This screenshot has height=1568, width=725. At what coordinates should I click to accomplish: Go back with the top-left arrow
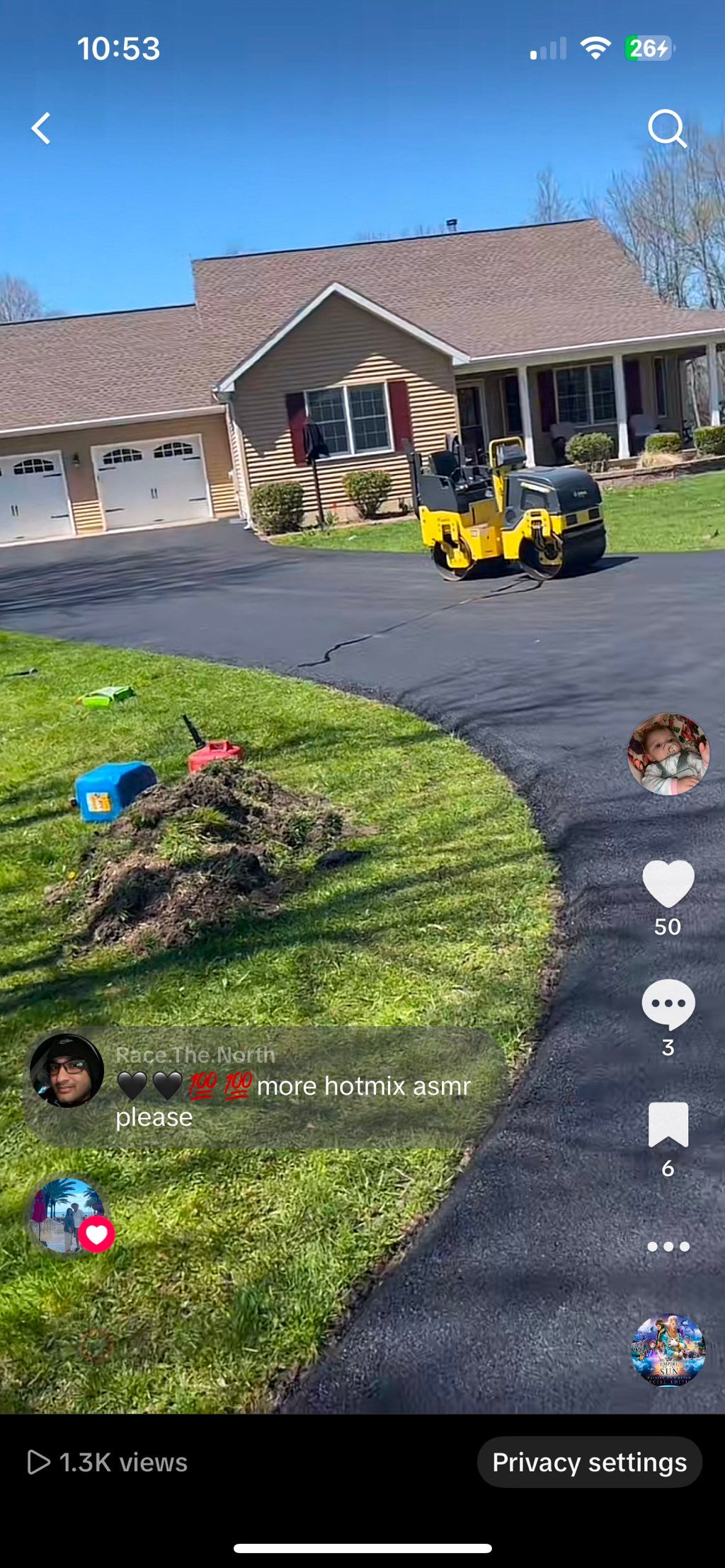(41, 129)
